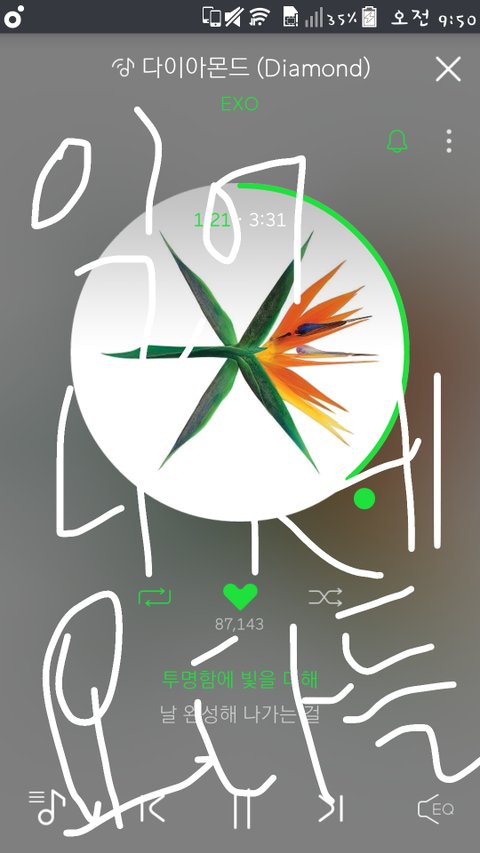Pause the current song

coord(241,809)
